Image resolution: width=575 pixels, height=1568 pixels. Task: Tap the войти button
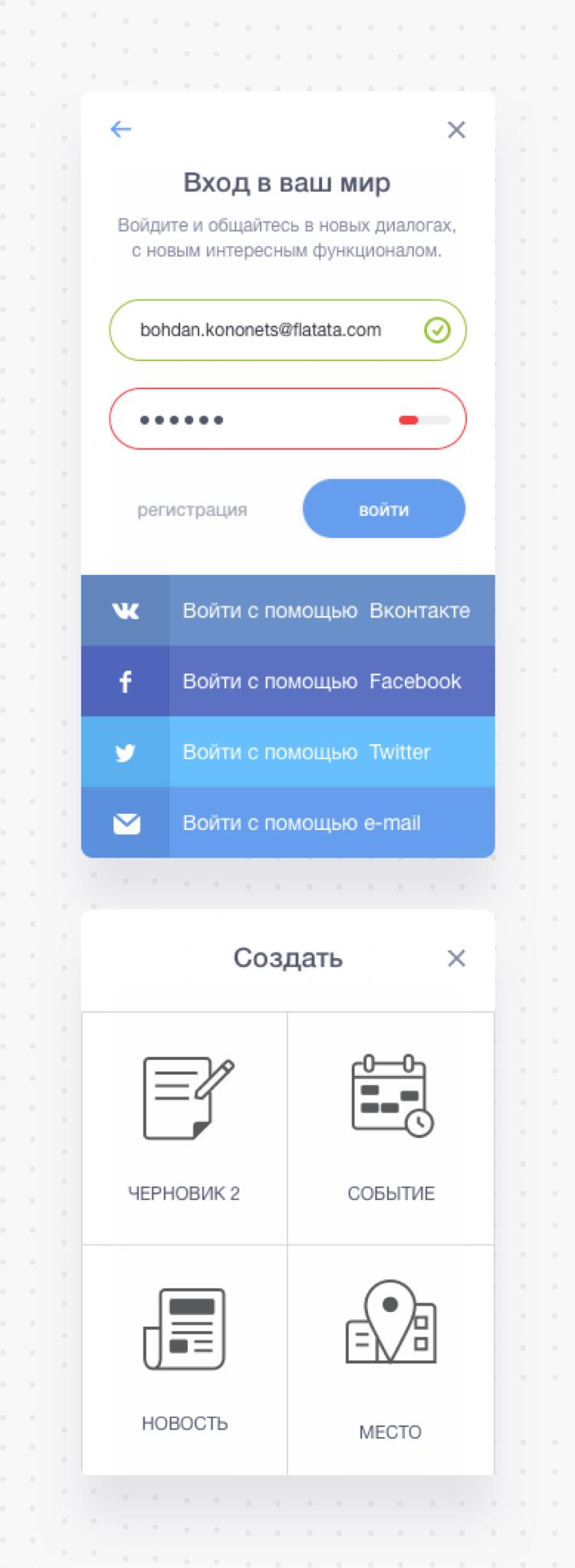pos(383,509)
